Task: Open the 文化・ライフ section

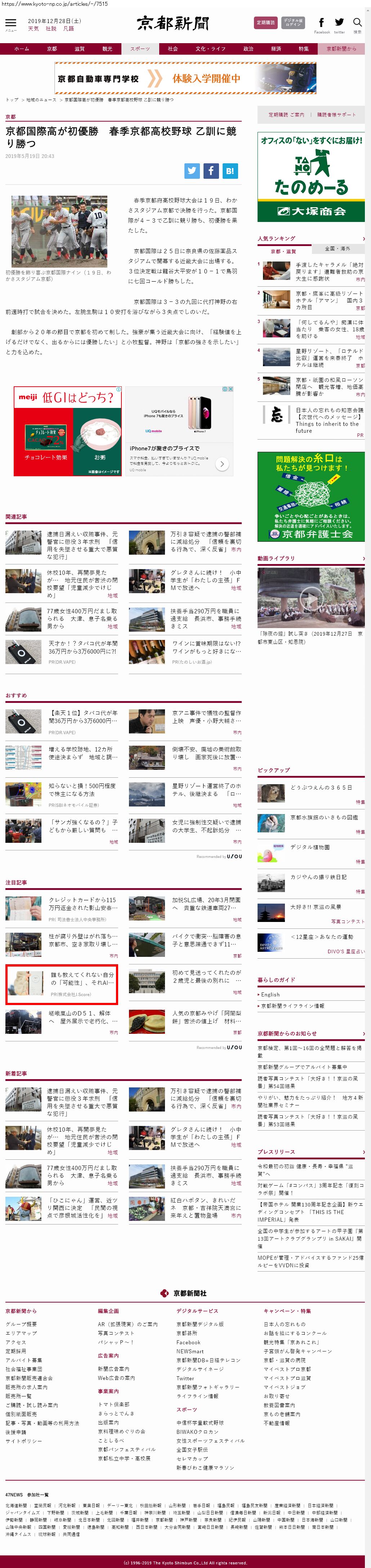Action: click(x=210, y=49)
